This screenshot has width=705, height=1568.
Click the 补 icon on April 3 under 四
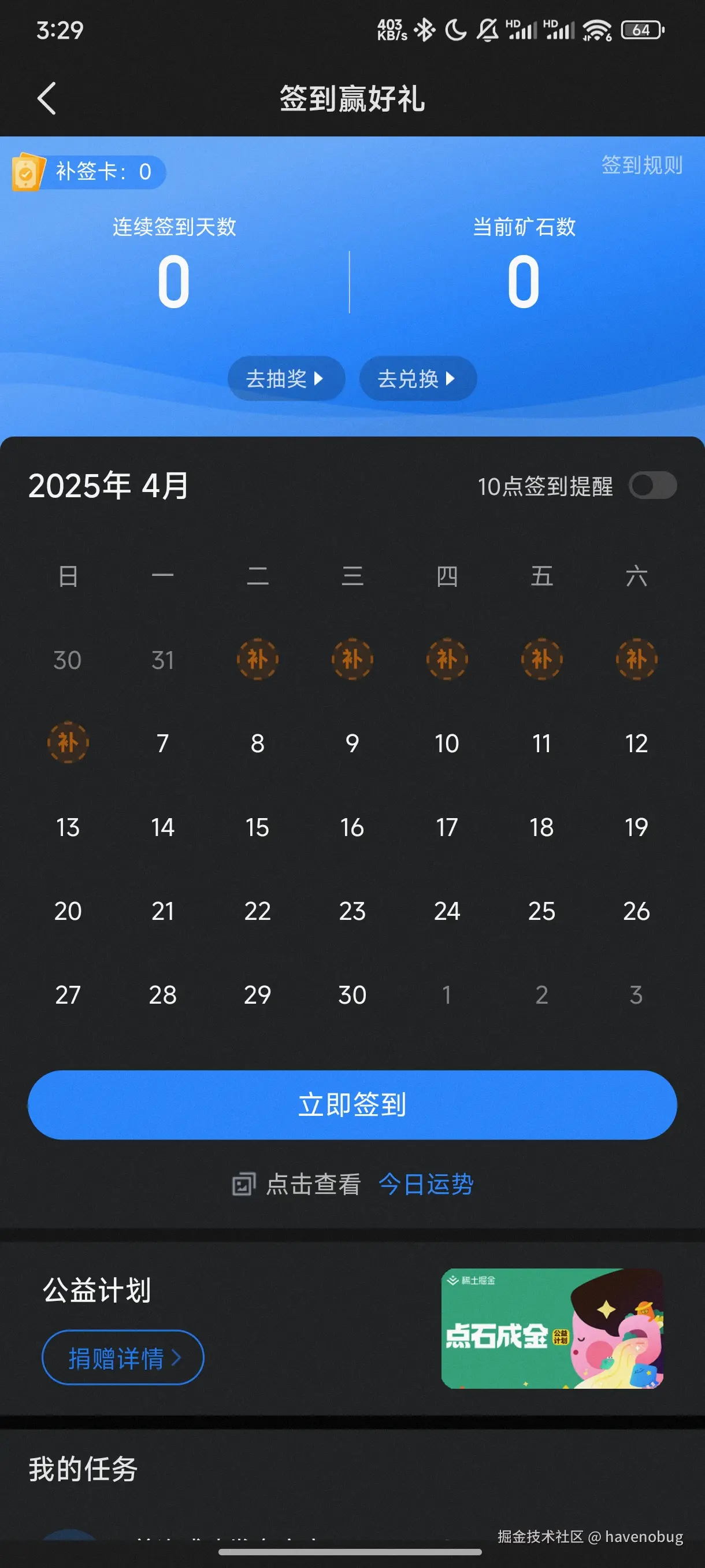click(x=447, y=659)
